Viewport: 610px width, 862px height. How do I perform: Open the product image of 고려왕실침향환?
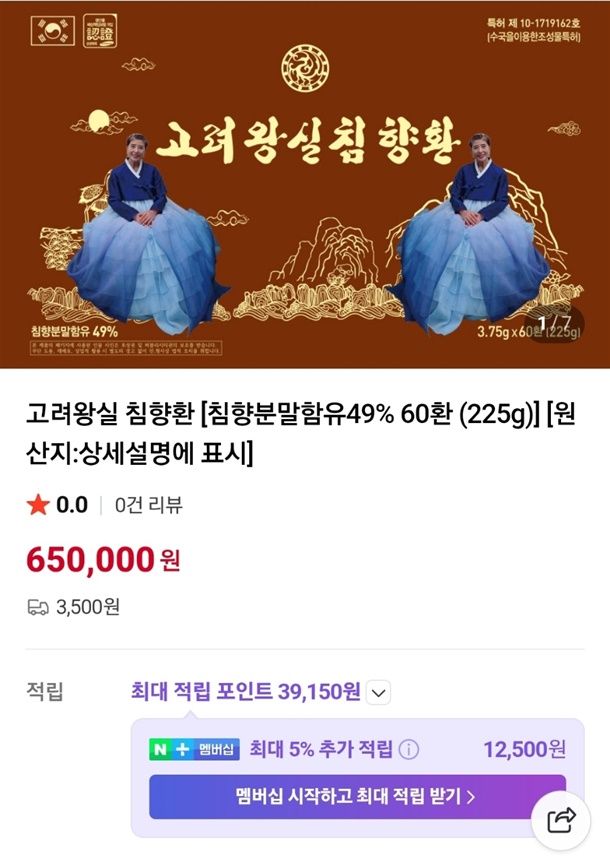click(305, 184)
